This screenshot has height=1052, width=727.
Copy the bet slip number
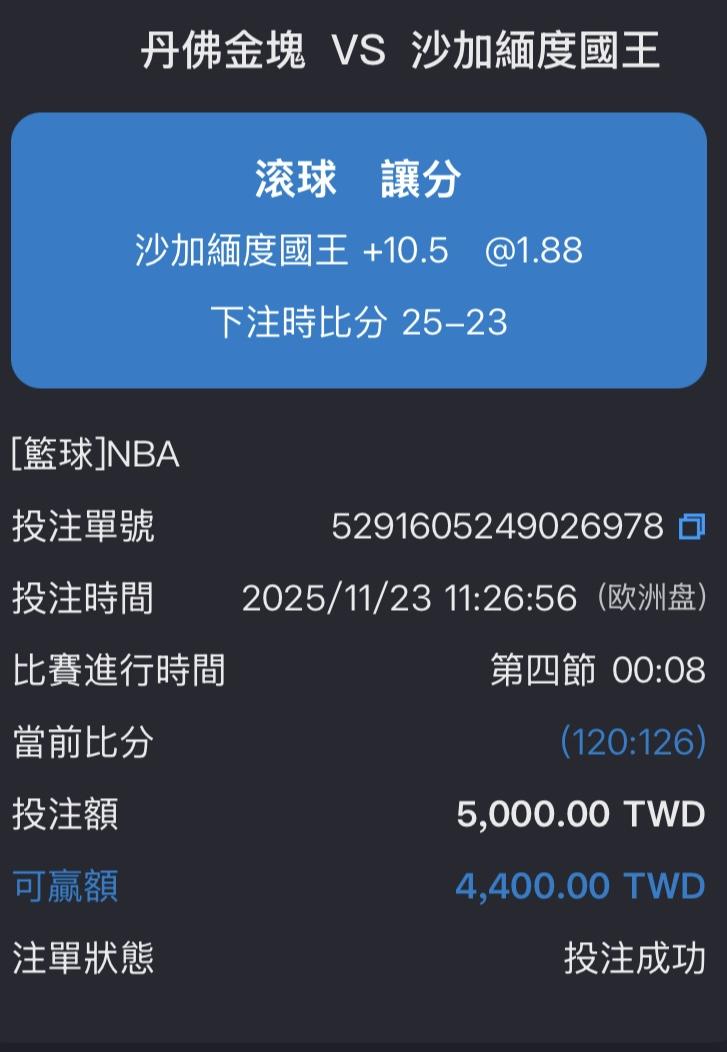coord(692,526)
